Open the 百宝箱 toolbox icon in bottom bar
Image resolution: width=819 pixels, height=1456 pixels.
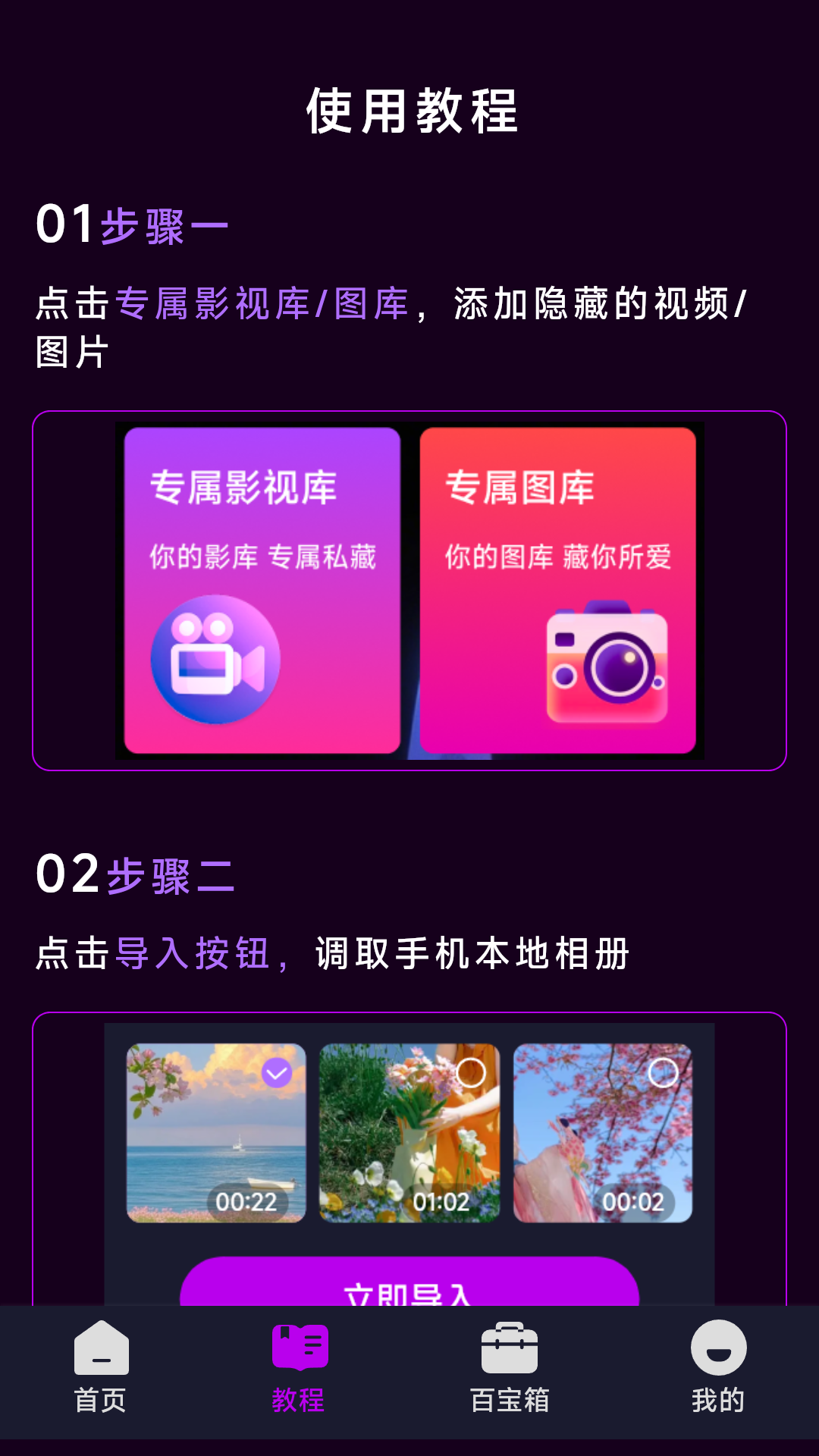pyautogui.click(x=510, y=1350)
